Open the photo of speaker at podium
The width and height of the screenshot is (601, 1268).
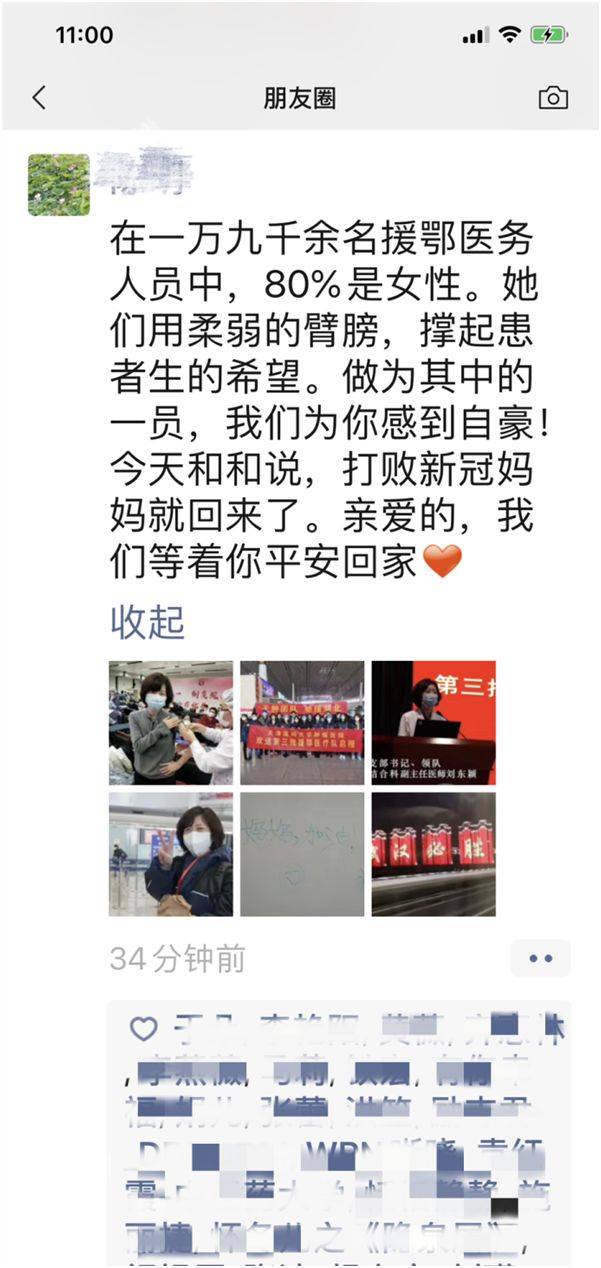click(433, 722)
